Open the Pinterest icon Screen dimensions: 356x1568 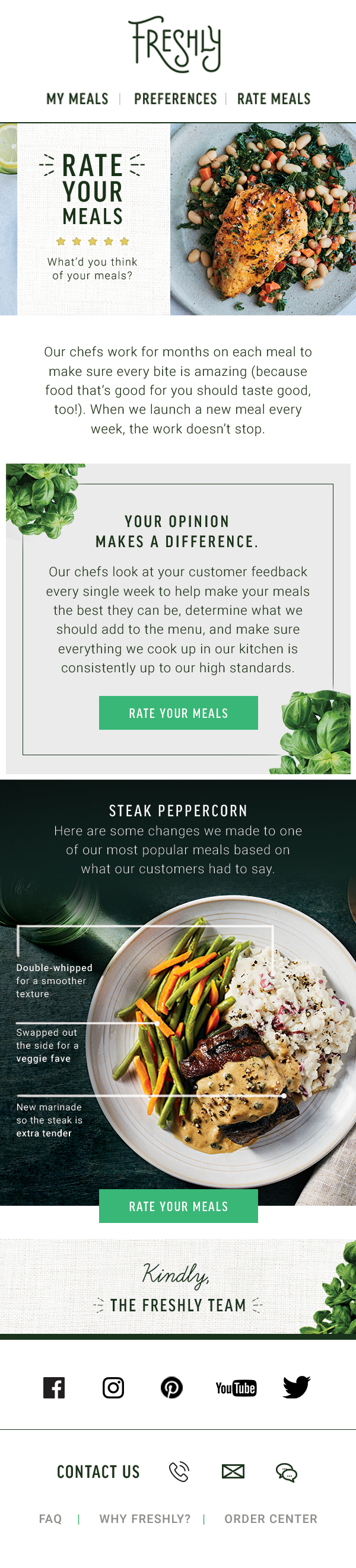coord(171,1388)
